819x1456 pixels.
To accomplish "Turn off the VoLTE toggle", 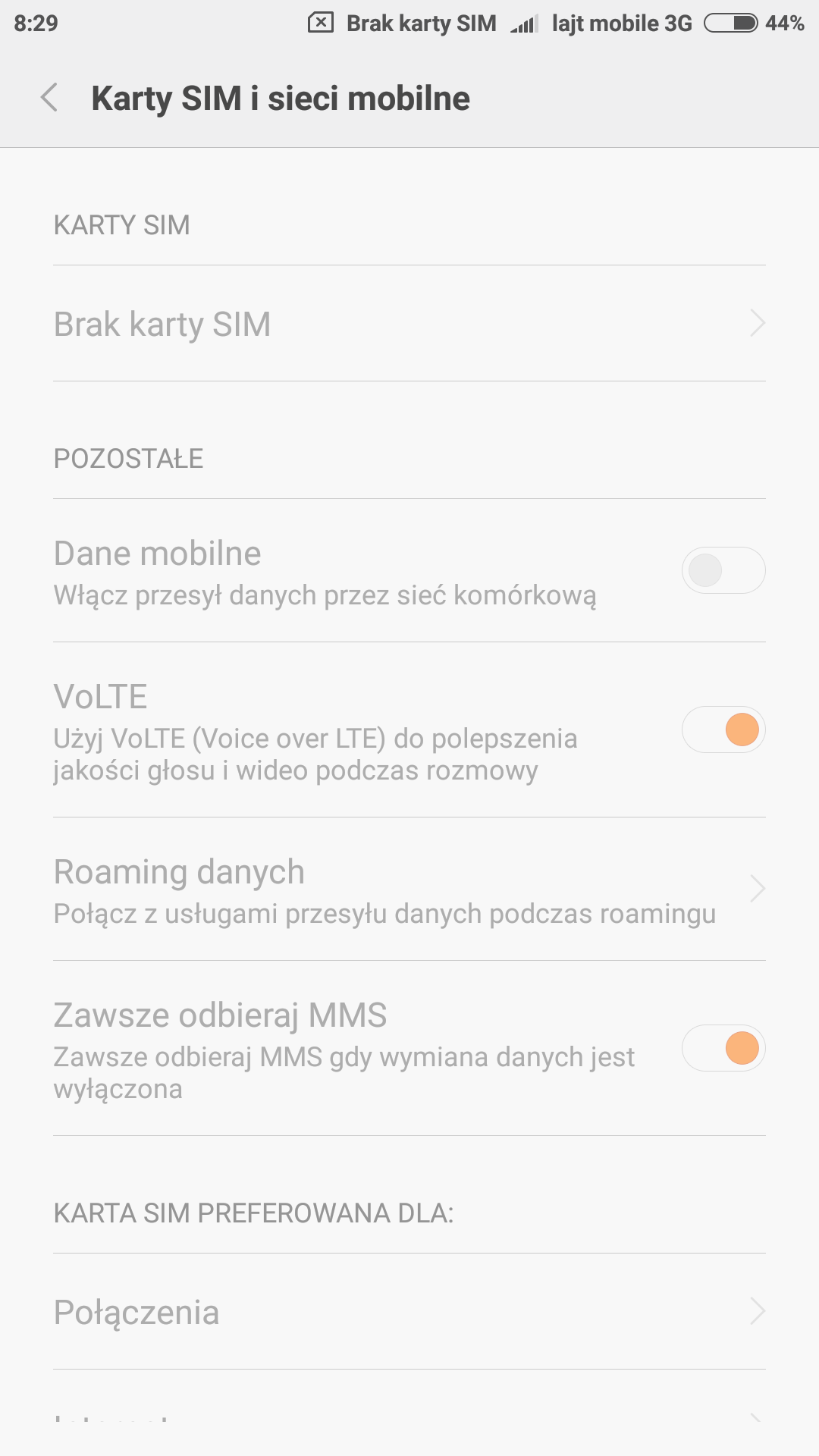I will click(x=723, y=730).
